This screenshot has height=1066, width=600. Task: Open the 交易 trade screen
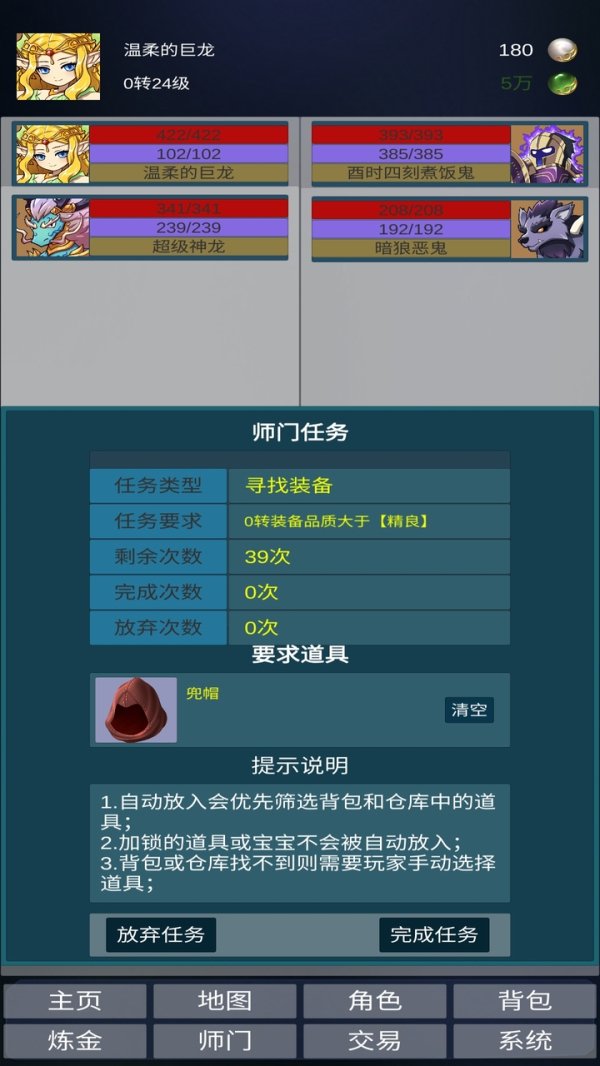pos(375,1041)
